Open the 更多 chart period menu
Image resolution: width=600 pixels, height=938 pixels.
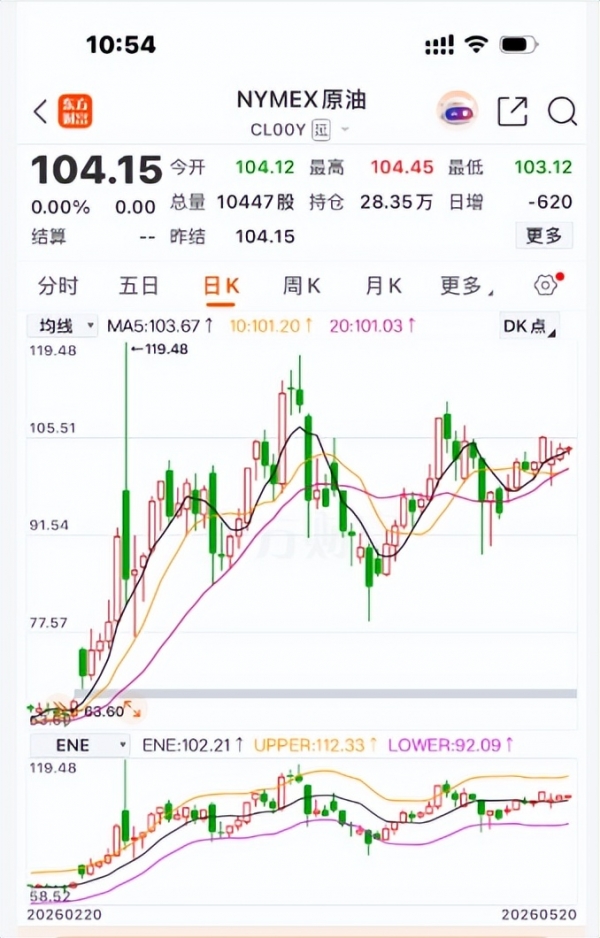point(466,286)
